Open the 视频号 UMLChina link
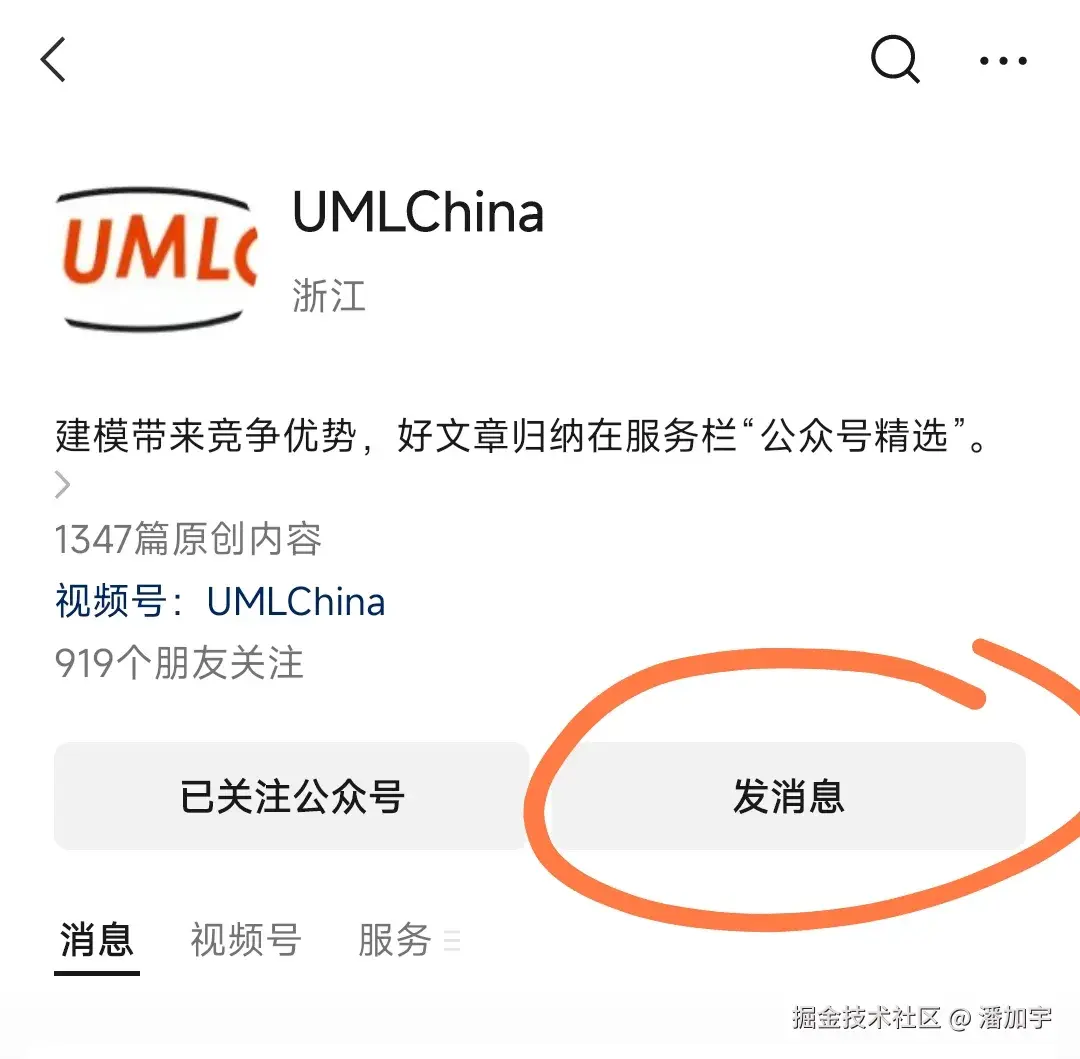1080x1059 pixels. [295, 602]
